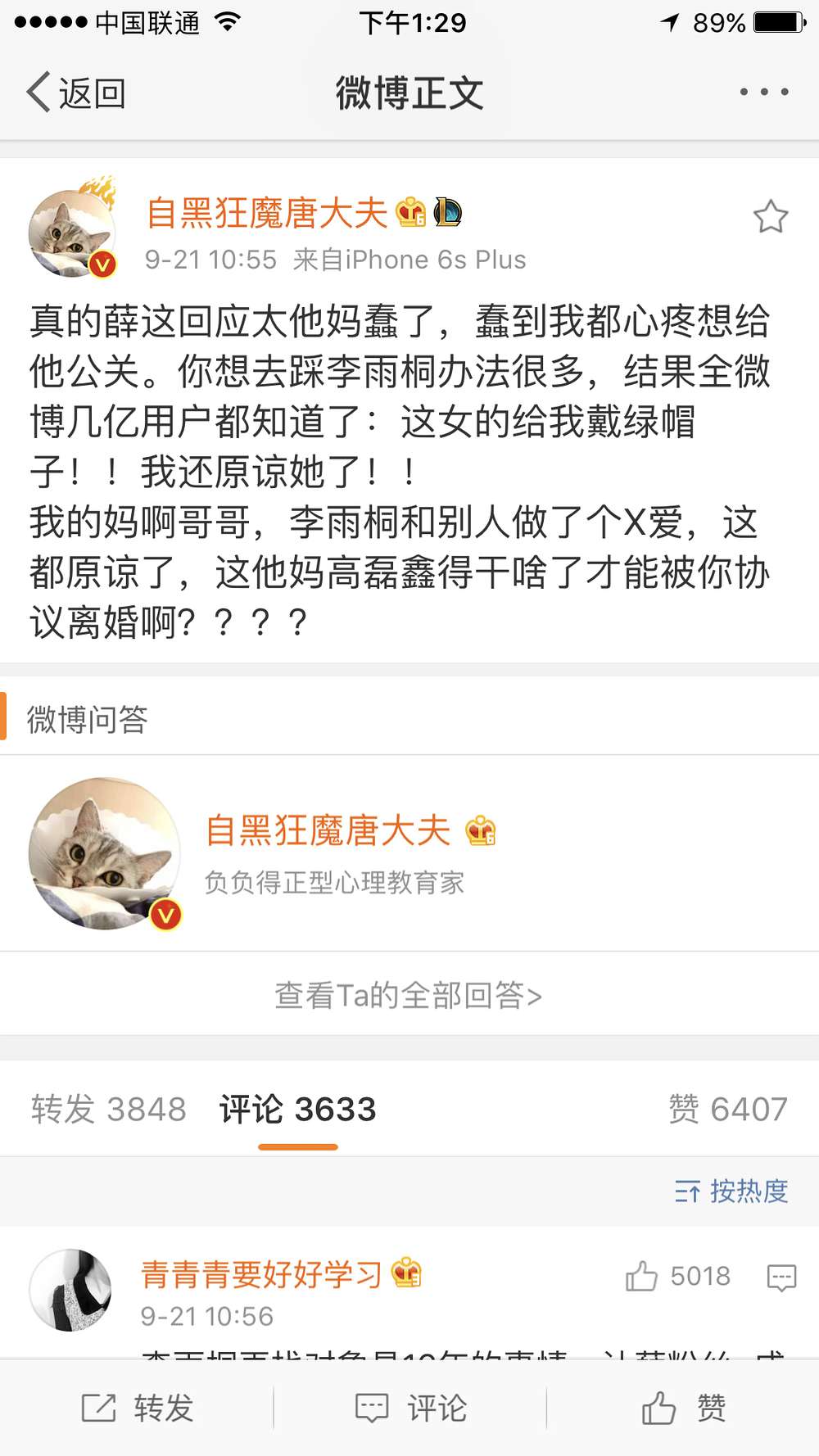
Task: Switch to the 评论 3633 tab
Action: (297, 1109)
